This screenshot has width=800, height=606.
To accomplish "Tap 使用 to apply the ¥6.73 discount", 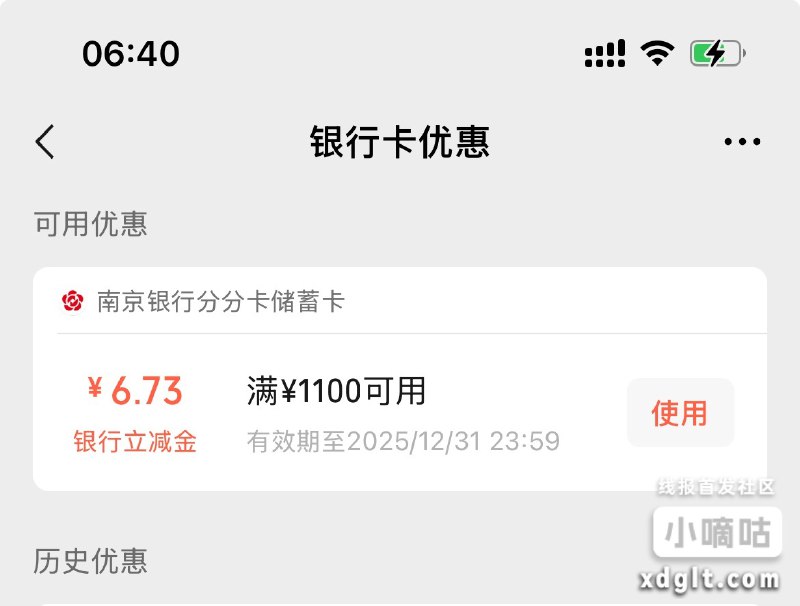I will [x=680, y=412].
